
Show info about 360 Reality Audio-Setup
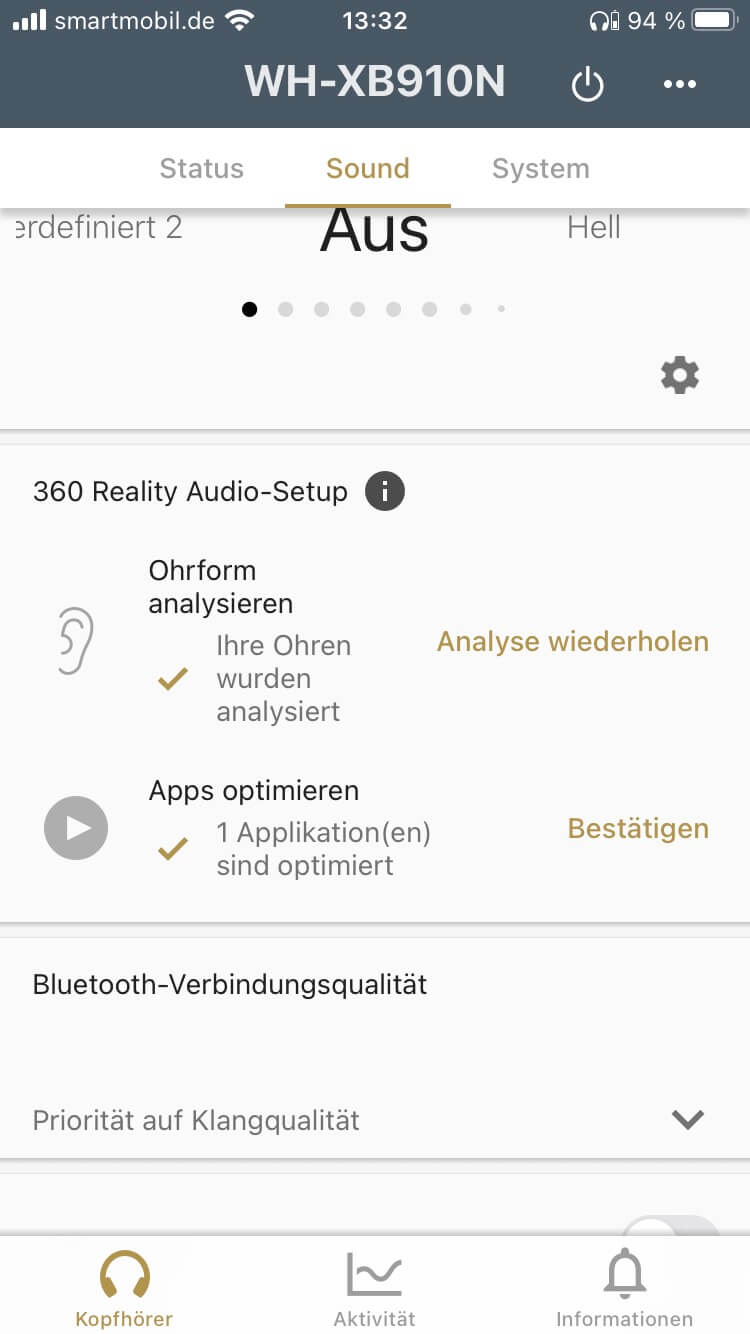(x=385, y=492)
